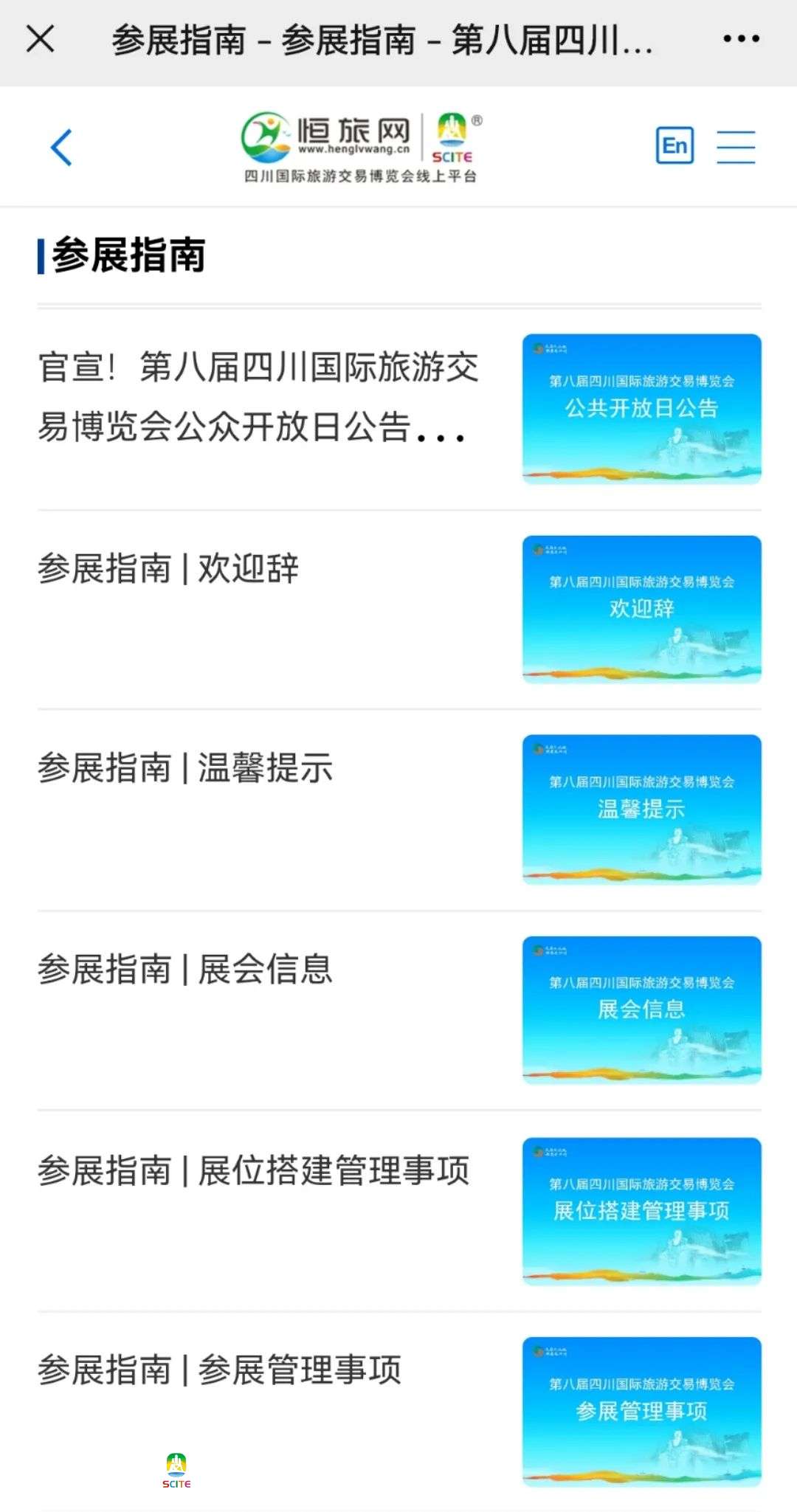Click the SCITE logo in the header
This screenshot has height=1512, width=797.
pos(453,137)
